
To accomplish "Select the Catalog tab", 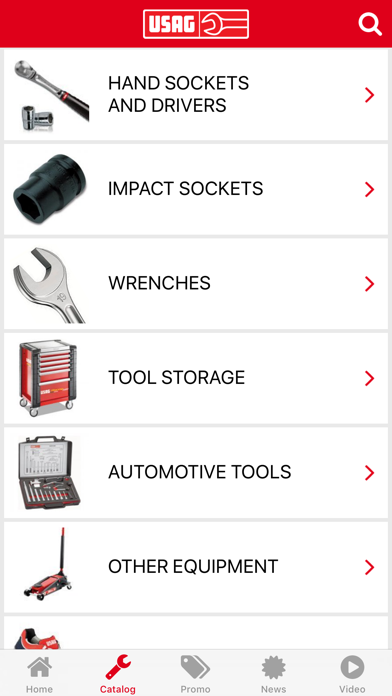I will [x=118, y=674].
